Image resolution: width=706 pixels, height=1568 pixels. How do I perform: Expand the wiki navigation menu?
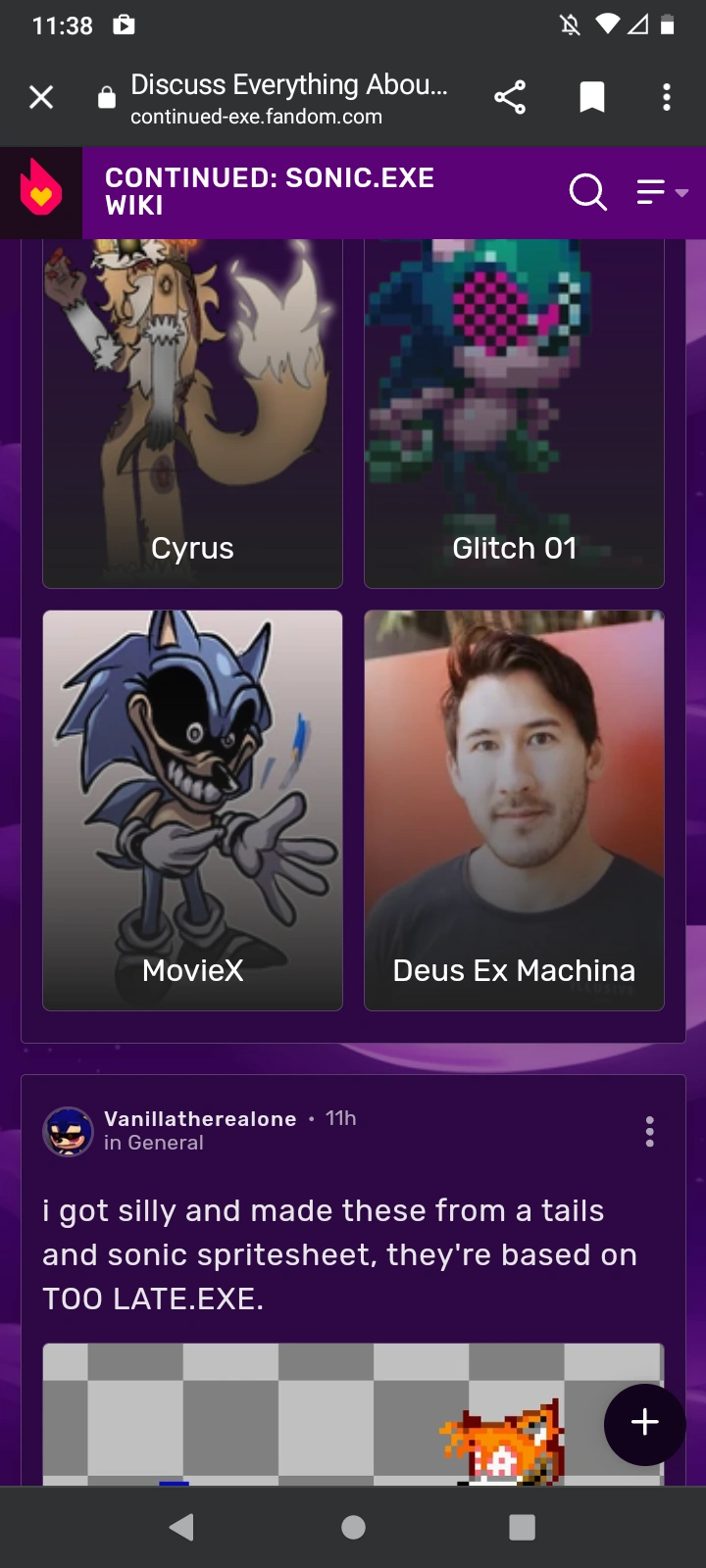coord(662,192)
